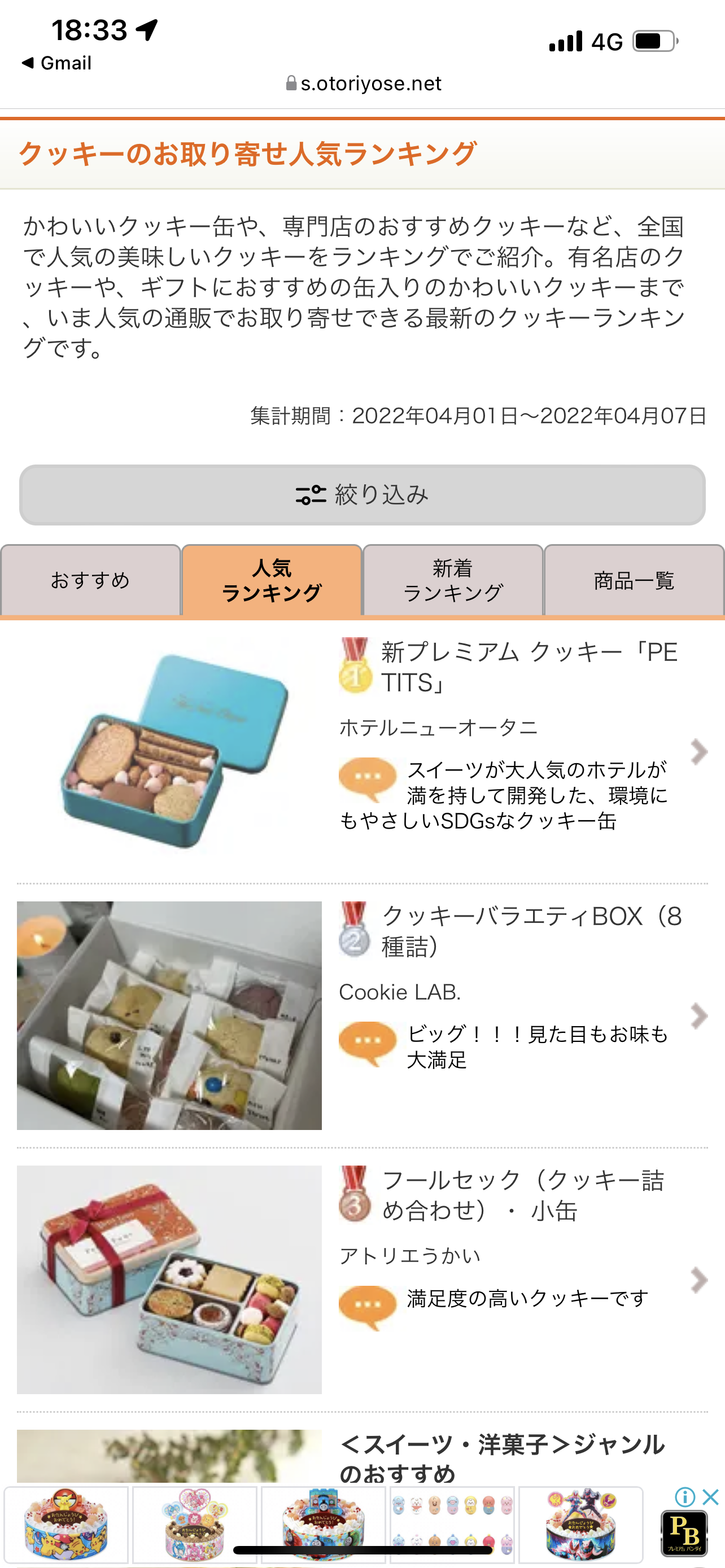Open the フールセック 小缶 item
725x1568 pixels.
coord(522,1195)
